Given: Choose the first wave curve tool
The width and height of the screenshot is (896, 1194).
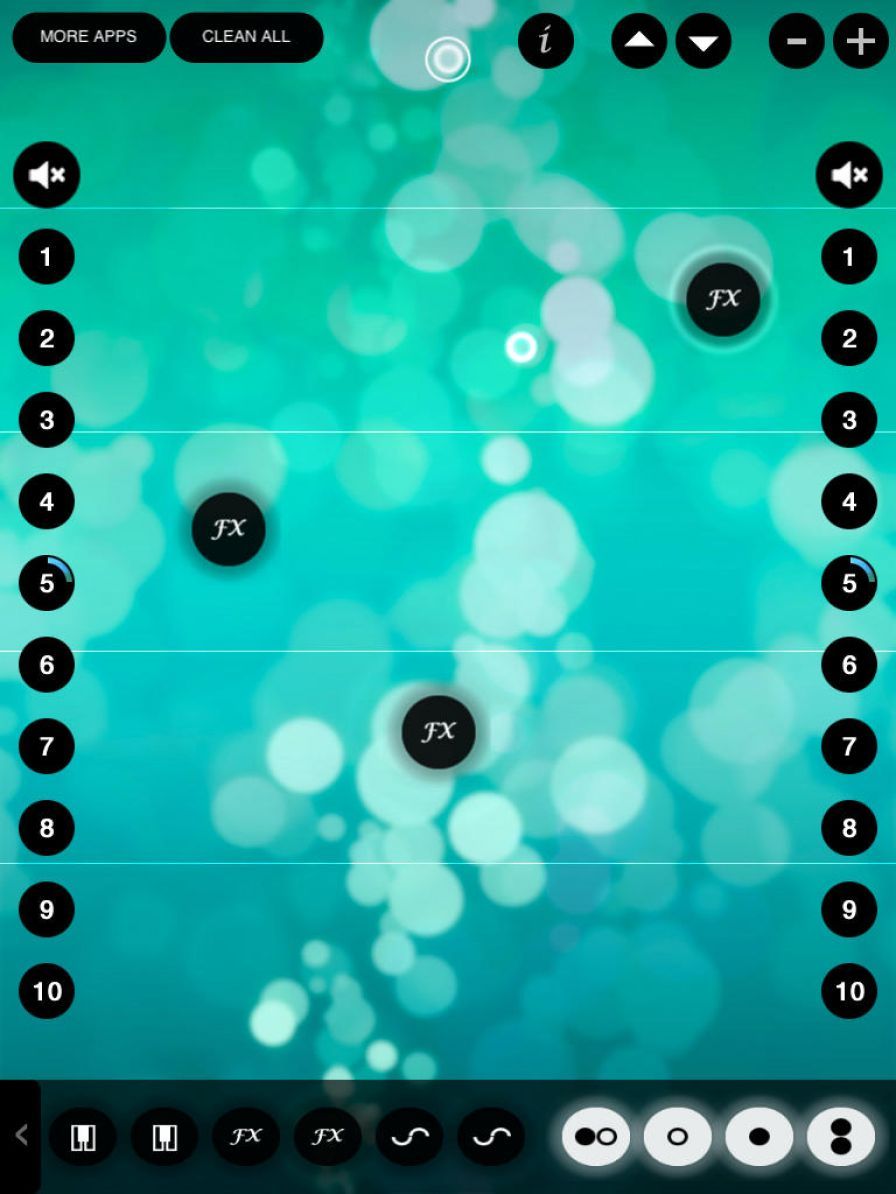Looking at the screenshot, I should (409, 1137).
